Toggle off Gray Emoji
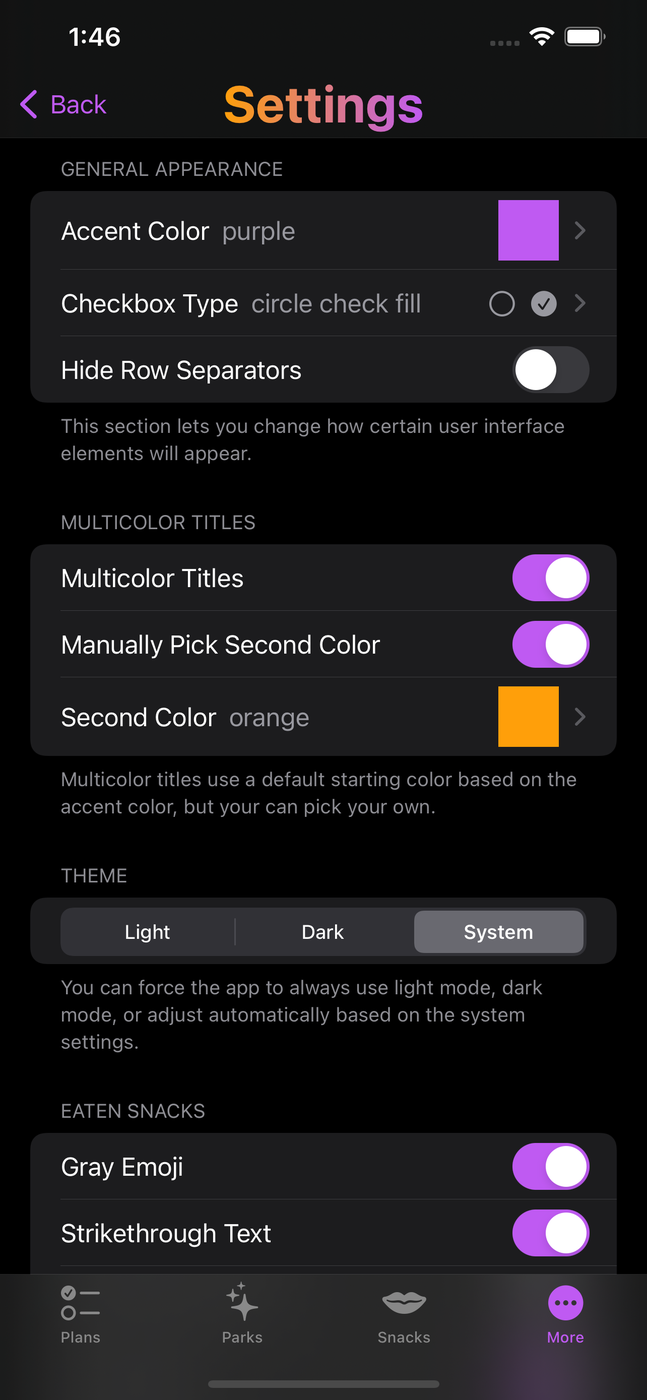Viewport: 647px width, 1400px height. pyautogui.click(x=550, y=1167)
